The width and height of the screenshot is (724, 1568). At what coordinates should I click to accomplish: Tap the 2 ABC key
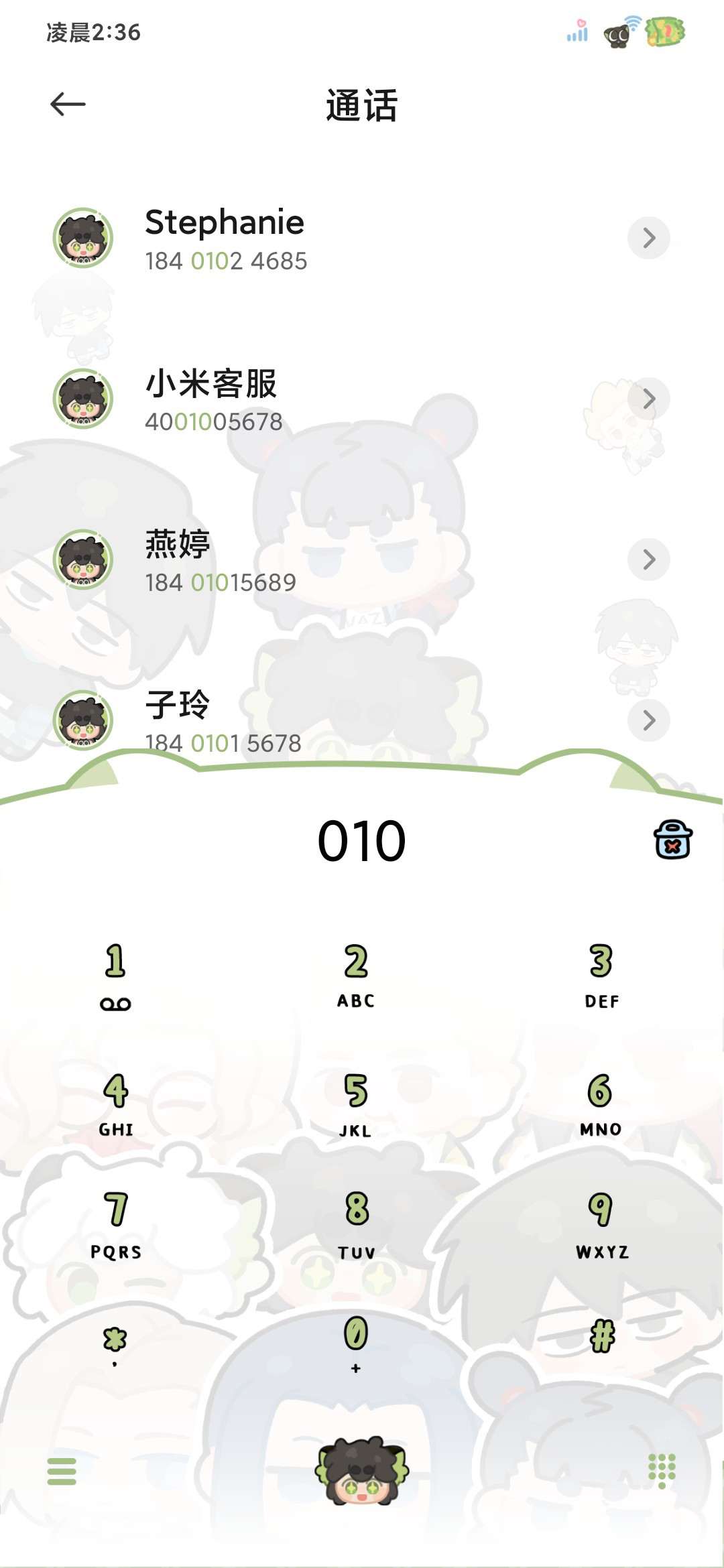356,976
